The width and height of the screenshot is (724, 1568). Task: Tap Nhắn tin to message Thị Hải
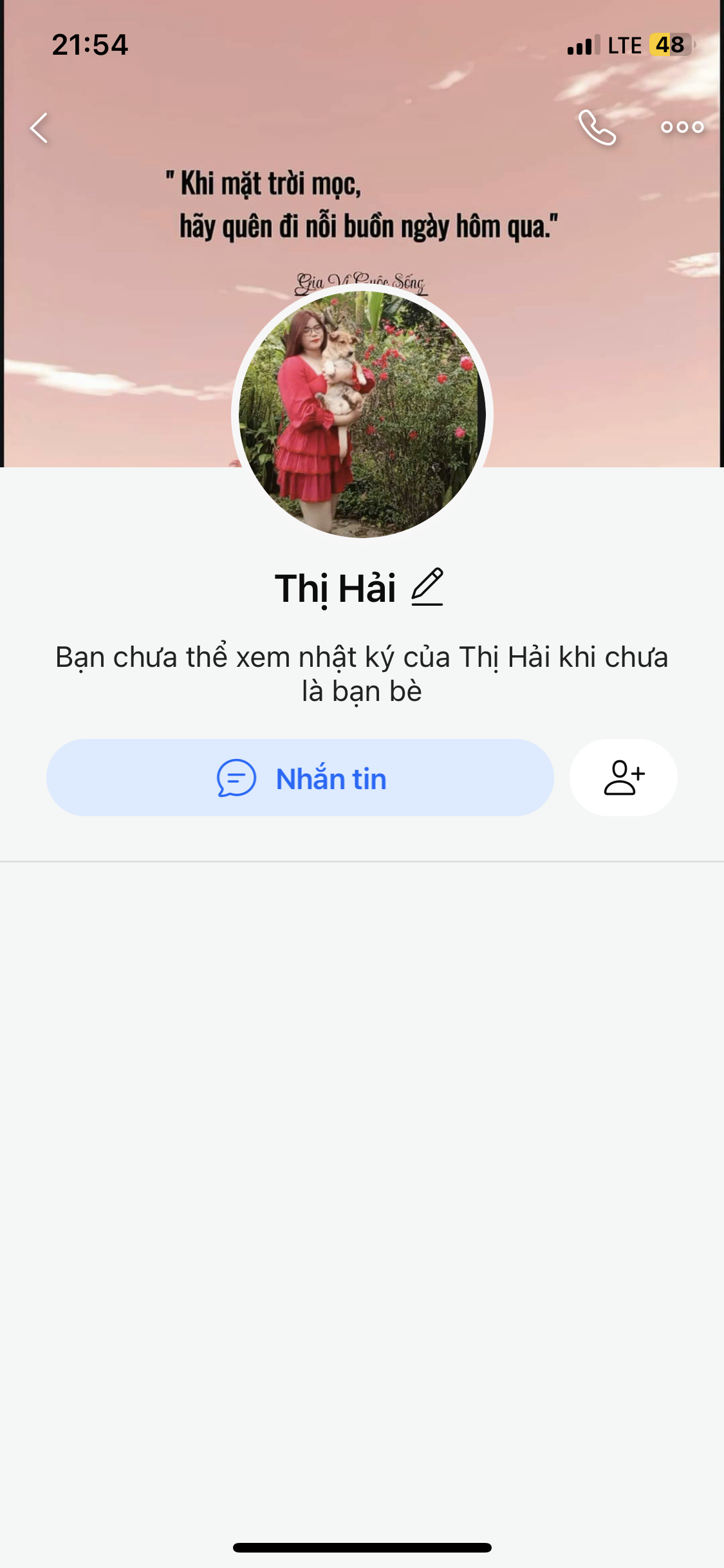point(300,778)
